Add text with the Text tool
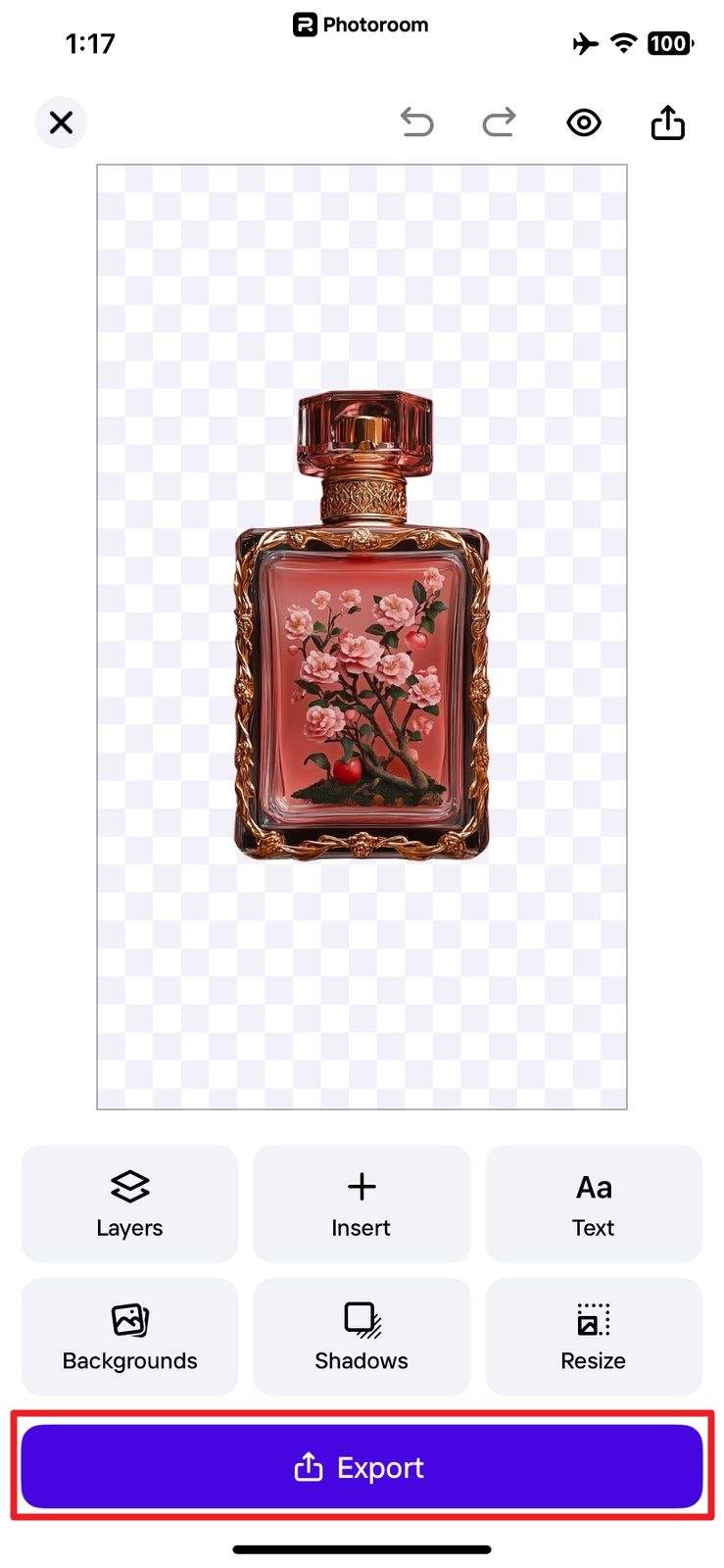 (x=594, y=1203)
